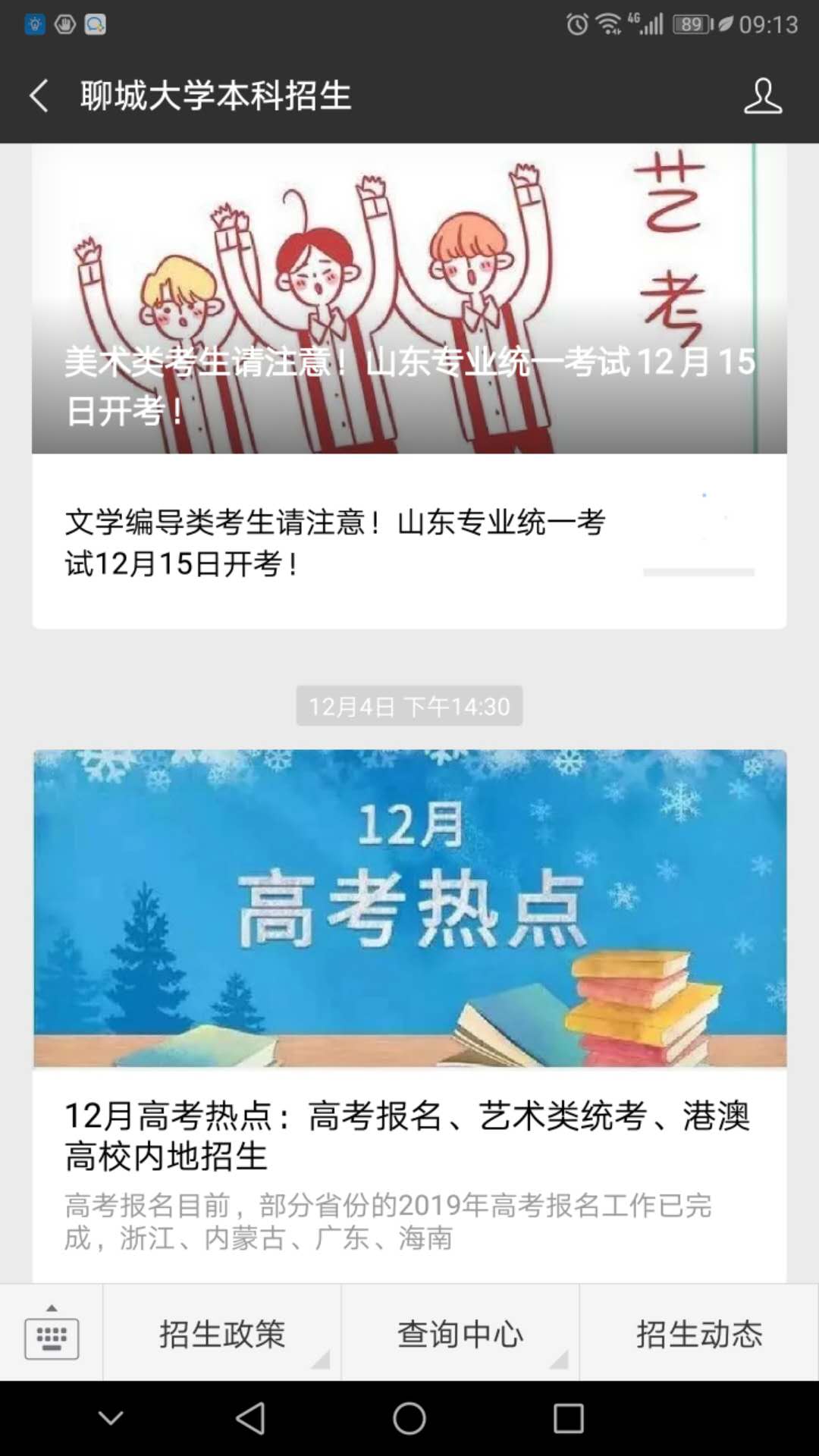Open the 12月高考热点 article card
819x1456 pixels.
tap(409, 986)
